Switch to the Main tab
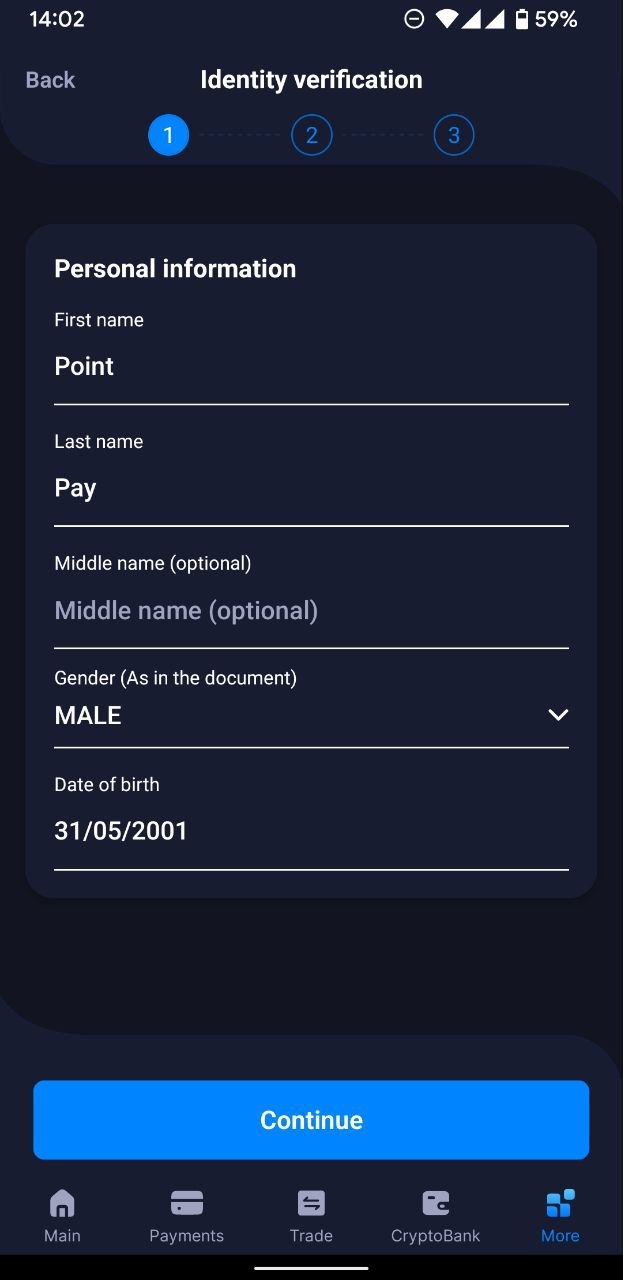The image size is (623, 1280). click(62, 1216)
